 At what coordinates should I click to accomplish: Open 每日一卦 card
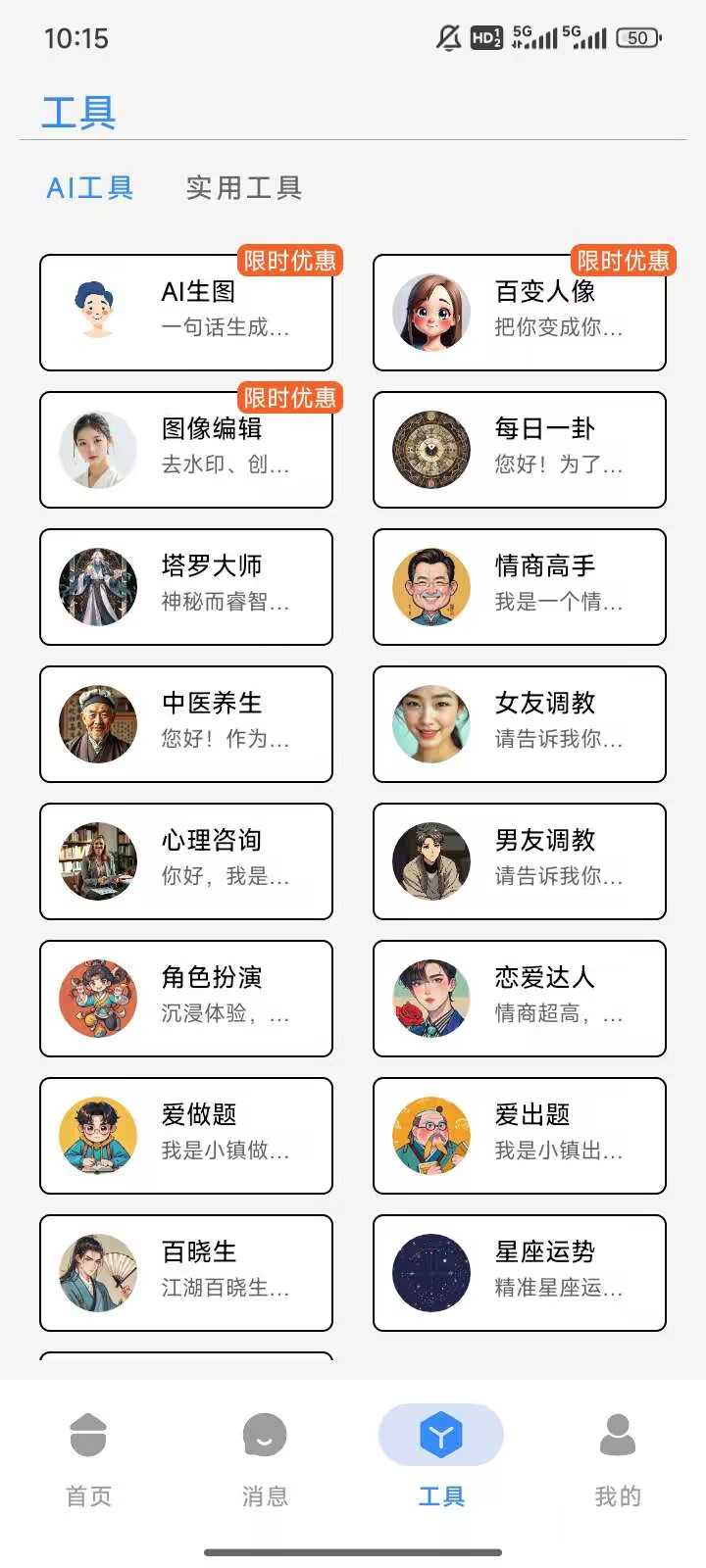click(520, 450)
